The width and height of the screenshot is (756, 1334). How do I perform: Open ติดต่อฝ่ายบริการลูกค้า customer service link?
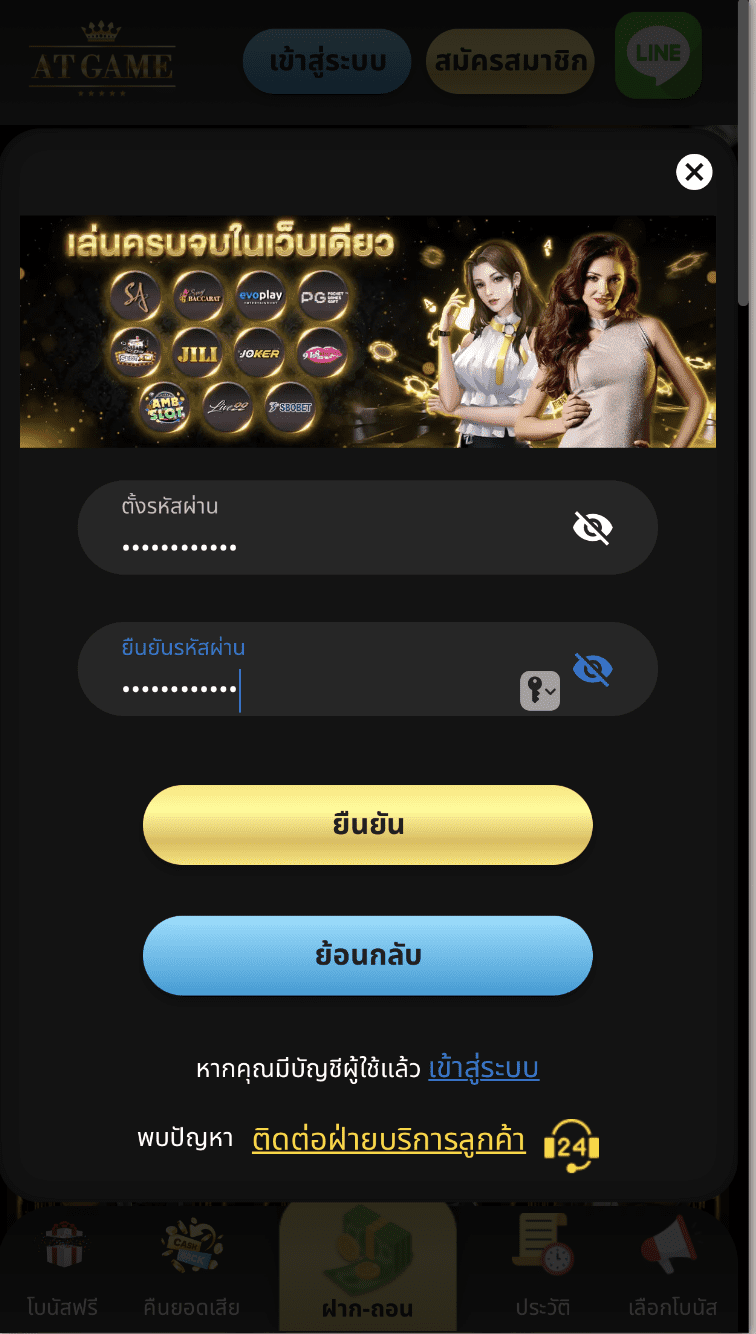pos(388,1140)
